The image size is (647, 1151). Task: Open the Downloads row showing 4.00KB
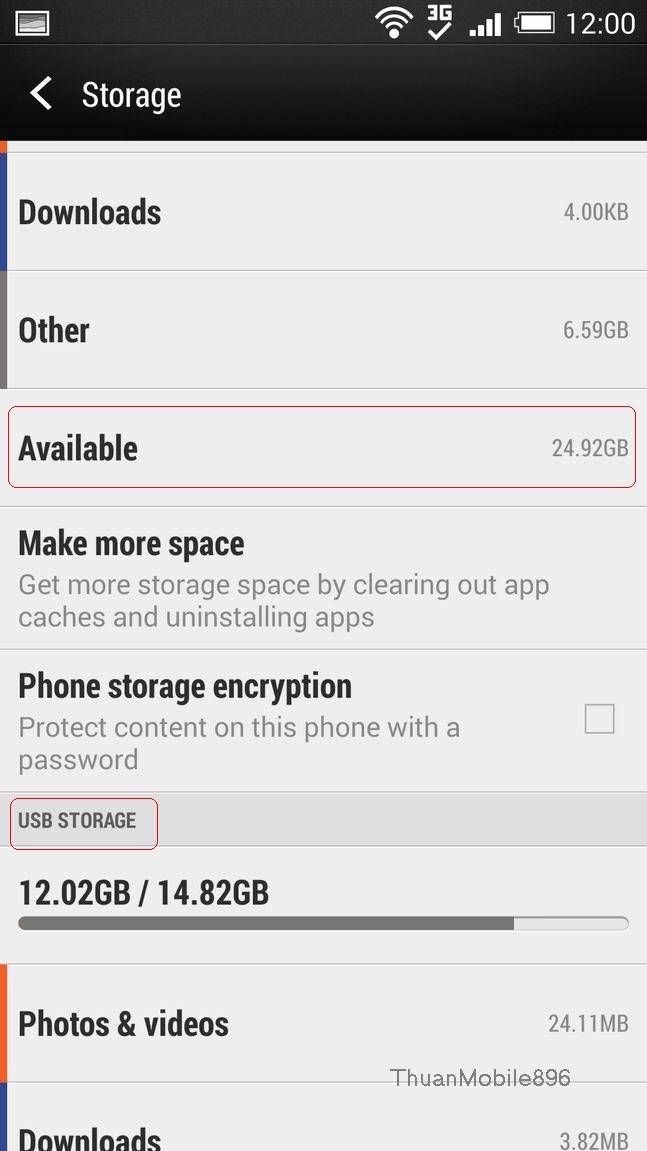[x=323, y=212]
